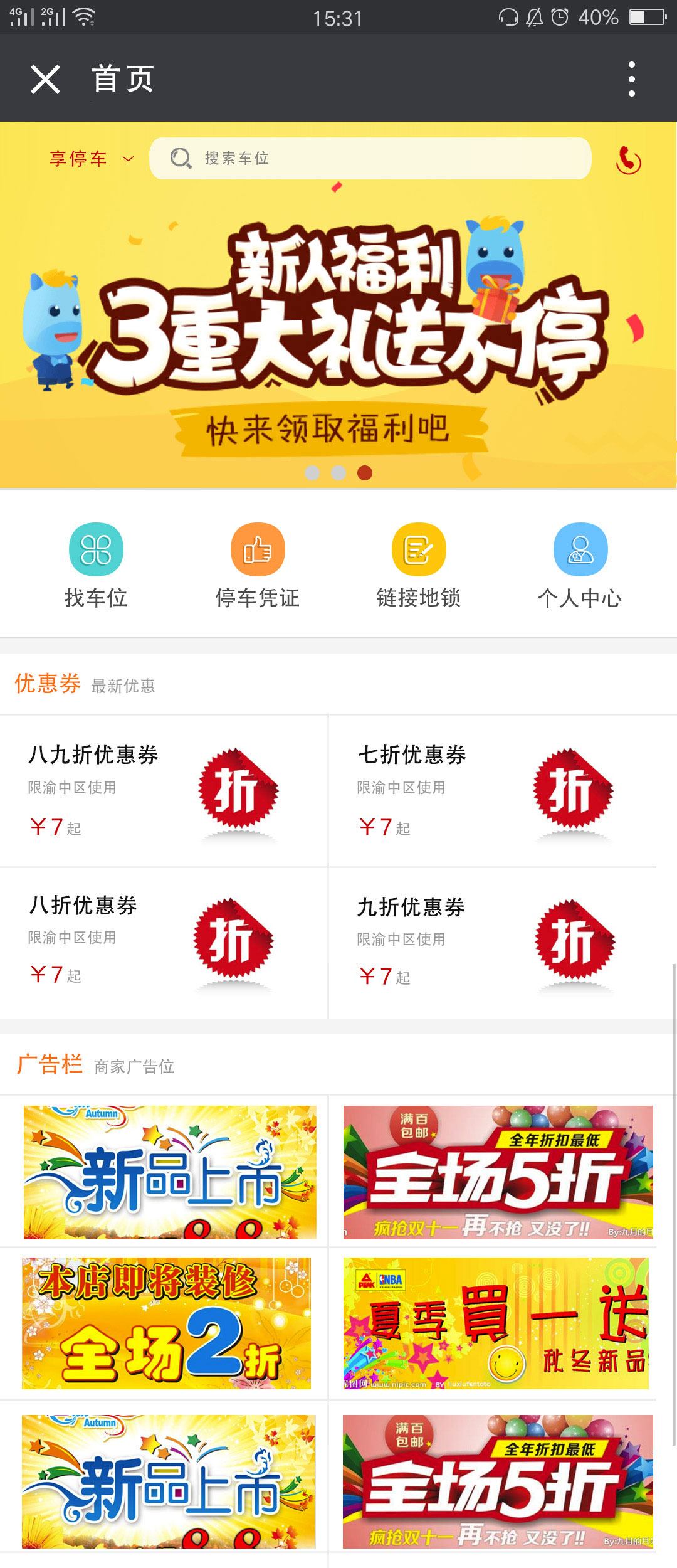
Task: Switch to the first carousel slide dot
Action: (312, 474)
